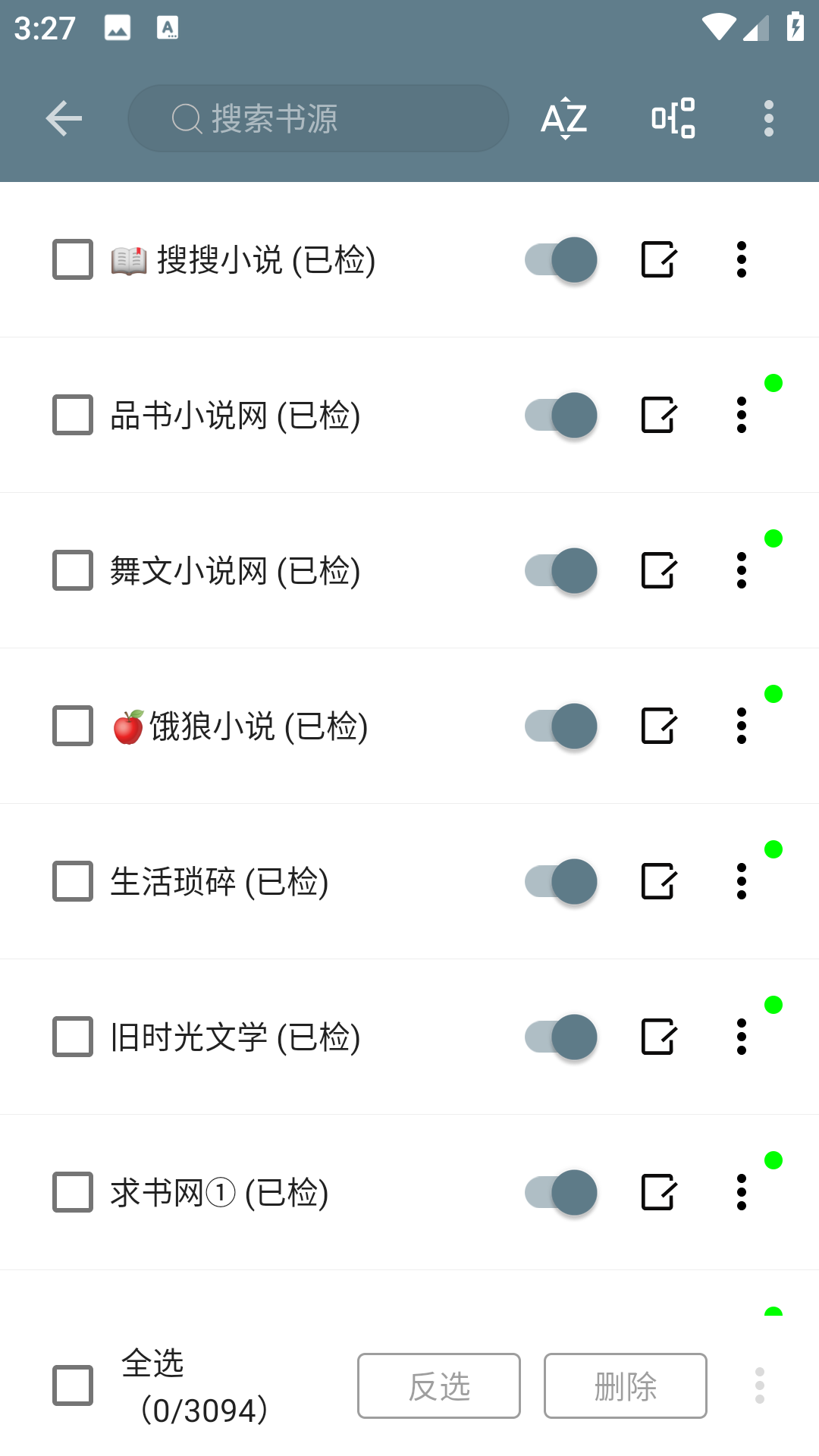Check the 全选 select-all box
This screenshot has width=819, height=1456.
tap(73, 1385)
